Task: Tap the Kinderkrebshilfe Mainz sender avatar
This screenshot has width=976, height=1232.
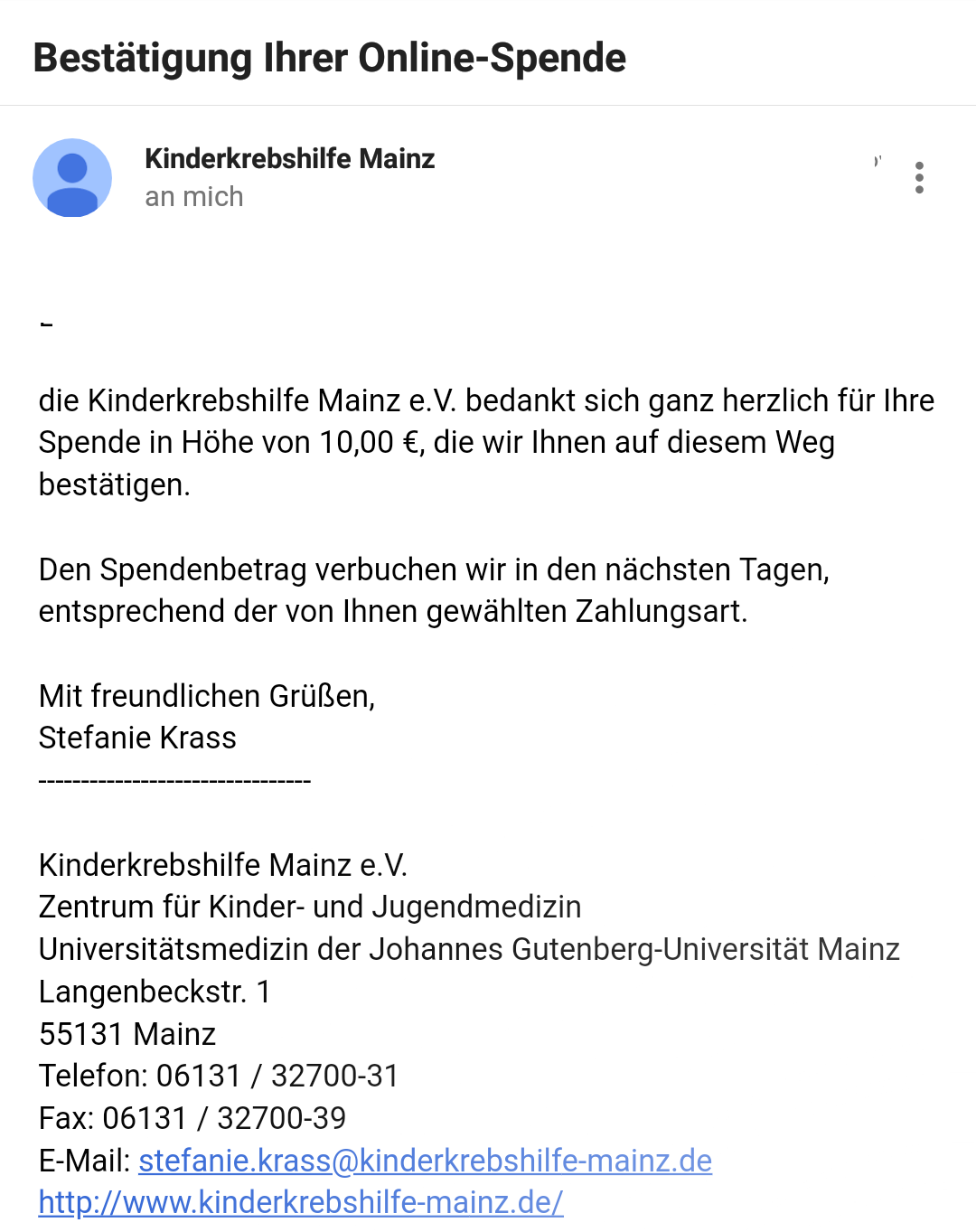Action: tap(72, 178)
